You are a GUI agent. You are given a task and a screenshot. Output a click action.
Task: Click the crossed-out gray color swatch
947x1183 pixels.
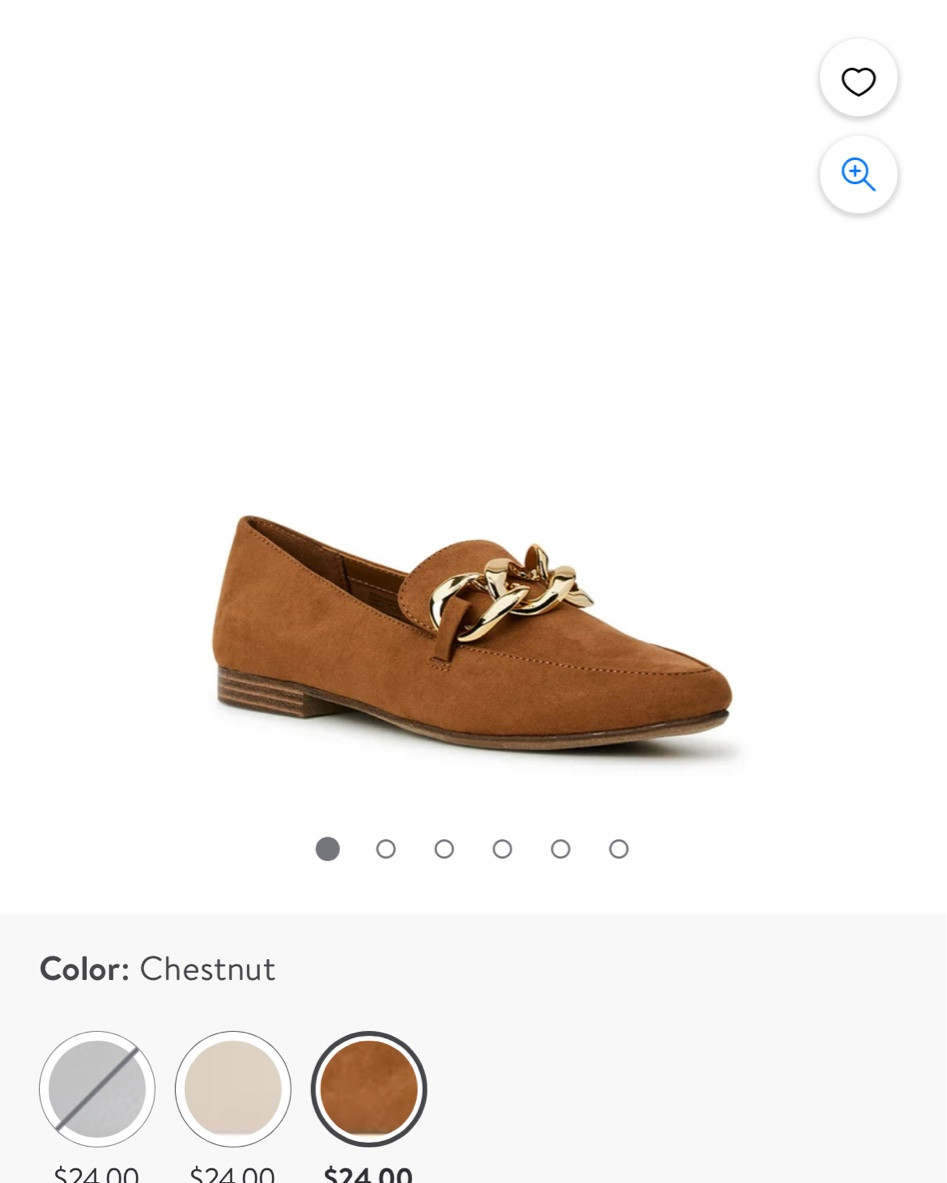point(96,1089)
